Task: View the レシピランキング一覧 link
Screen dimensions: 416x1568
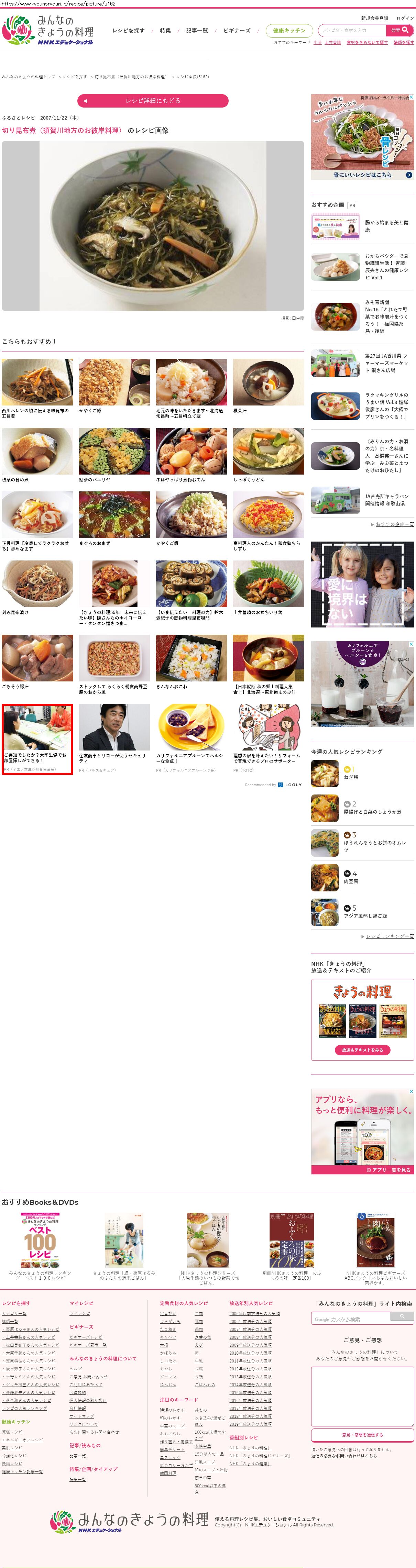Action: tap(390, 936)
